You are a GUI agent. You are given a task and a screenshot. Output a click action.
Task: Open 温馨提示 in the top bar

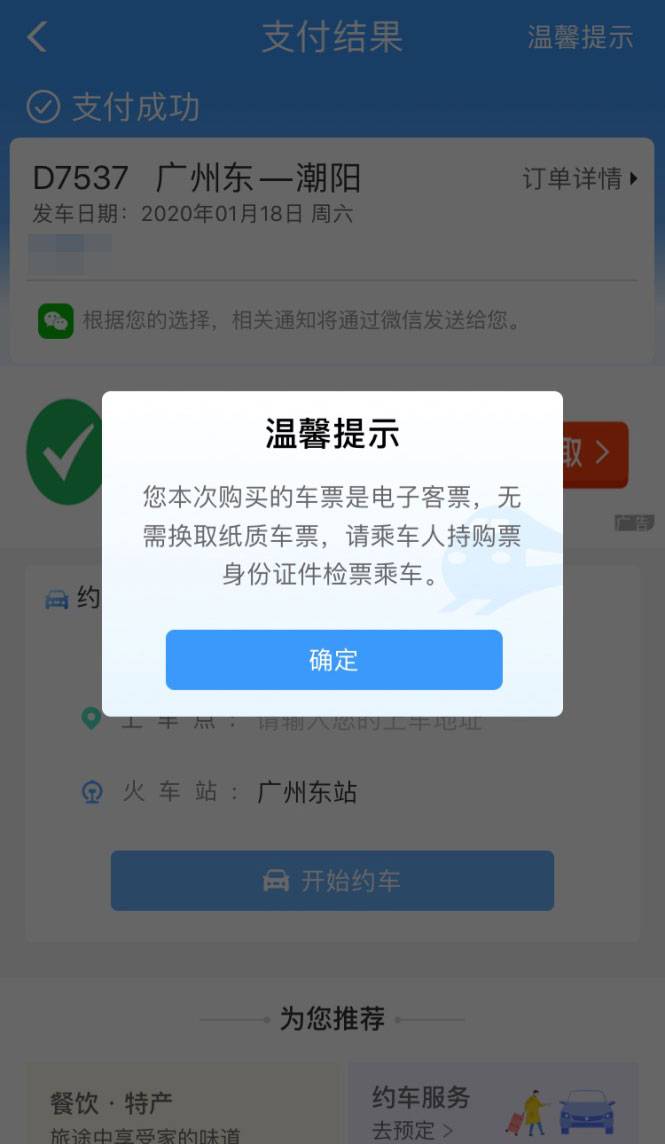[580, 37]
